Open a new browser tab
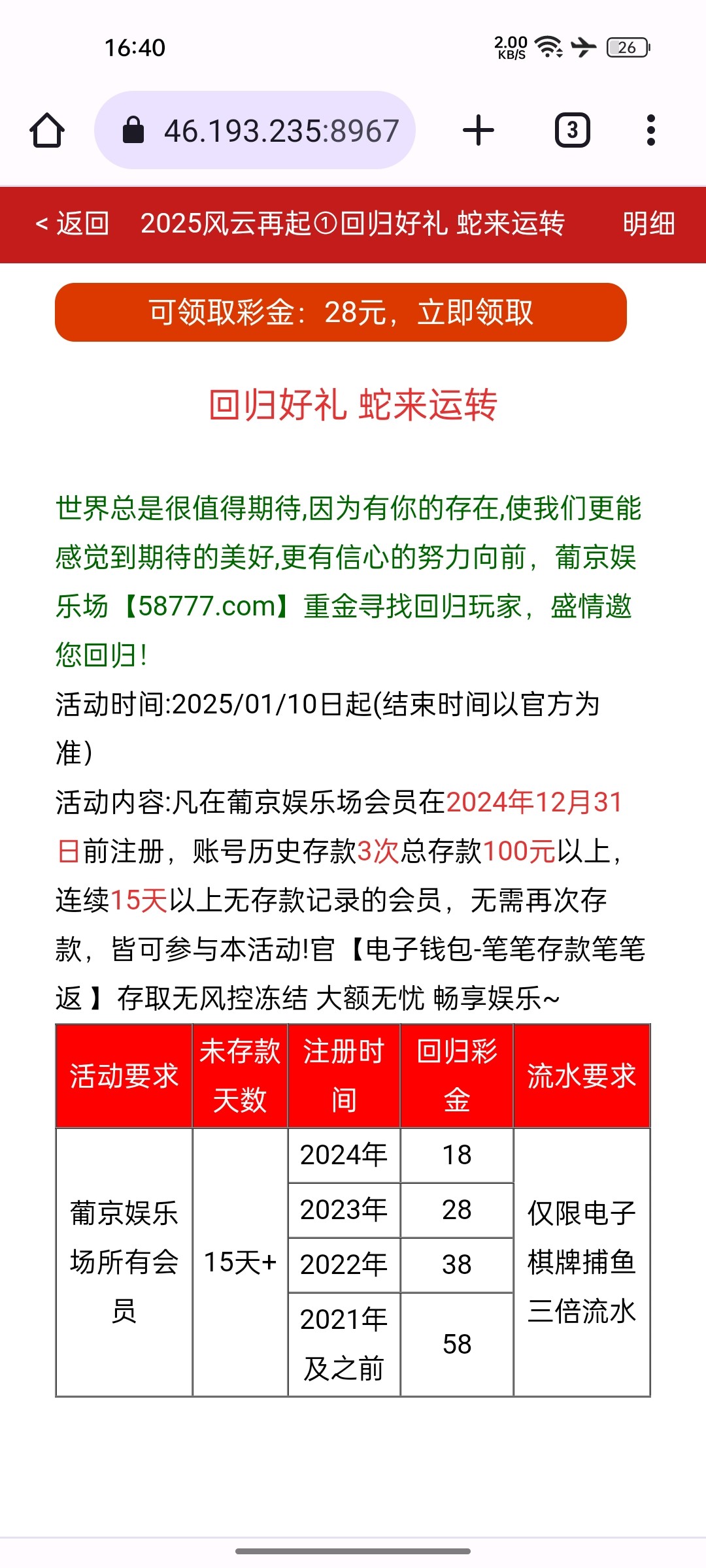Screen dimensions: 706x1568 478,130
